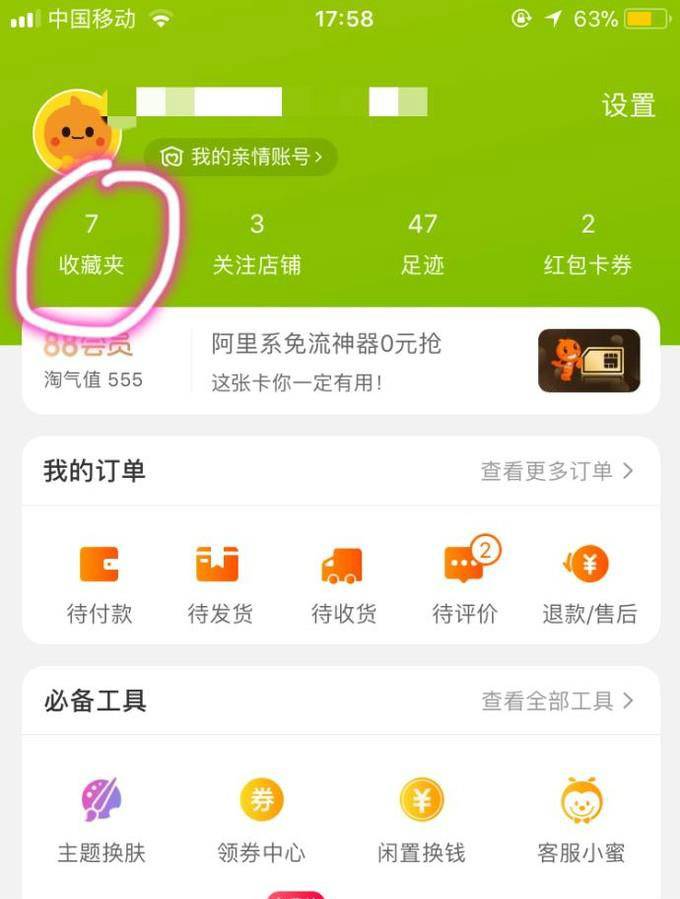Viewport: 680px width, 899px height.
Task: Open 足迹 browsing history
Action: click(422, 245)
